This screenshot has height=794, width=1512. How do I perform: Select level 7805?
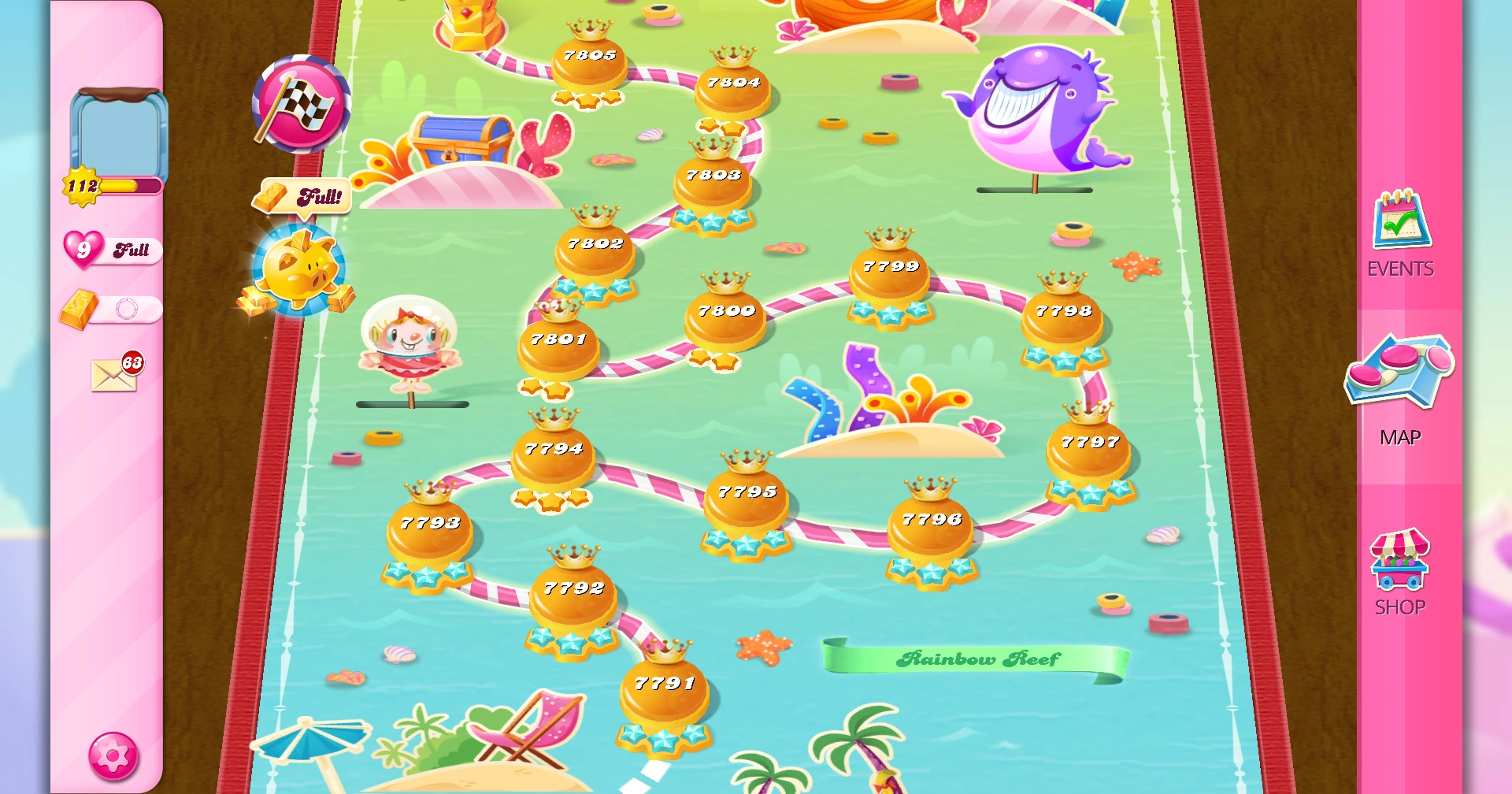[x=589, y=65]
